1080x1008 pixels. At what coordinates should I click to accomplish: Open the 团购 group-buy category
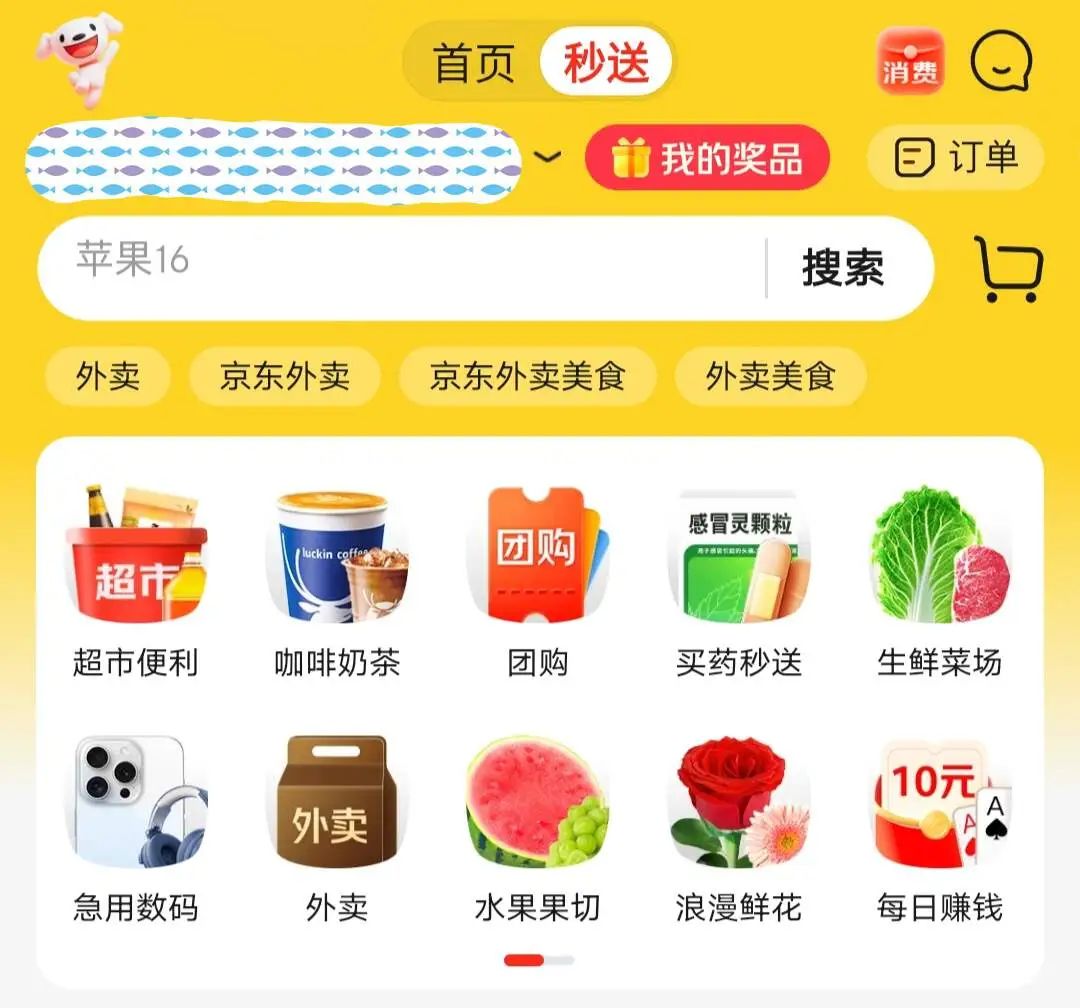[x=538, y=580]
